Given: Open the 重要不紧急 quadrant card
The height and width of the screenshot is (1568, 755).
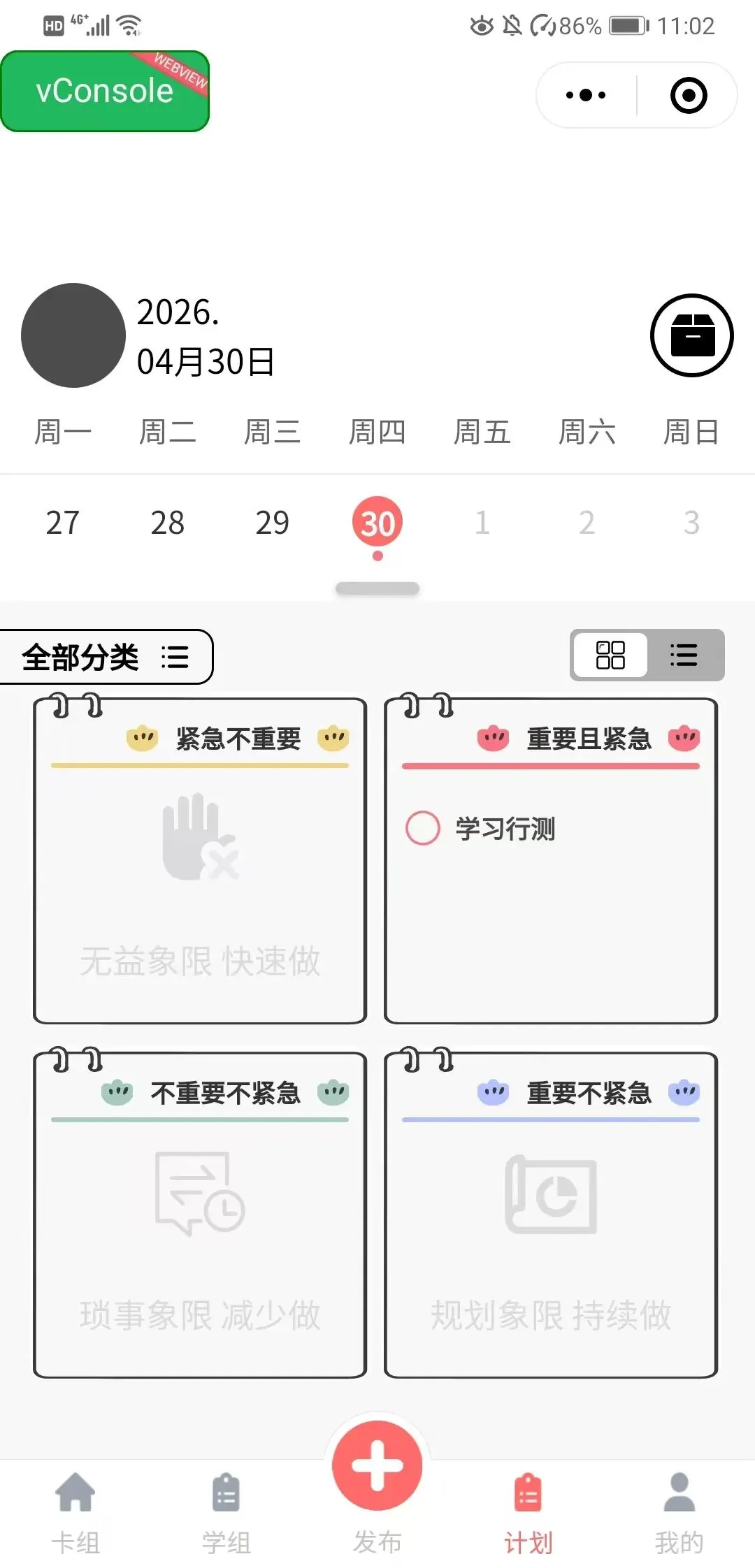Looking at the screenshot, I should pos(551,1215).
